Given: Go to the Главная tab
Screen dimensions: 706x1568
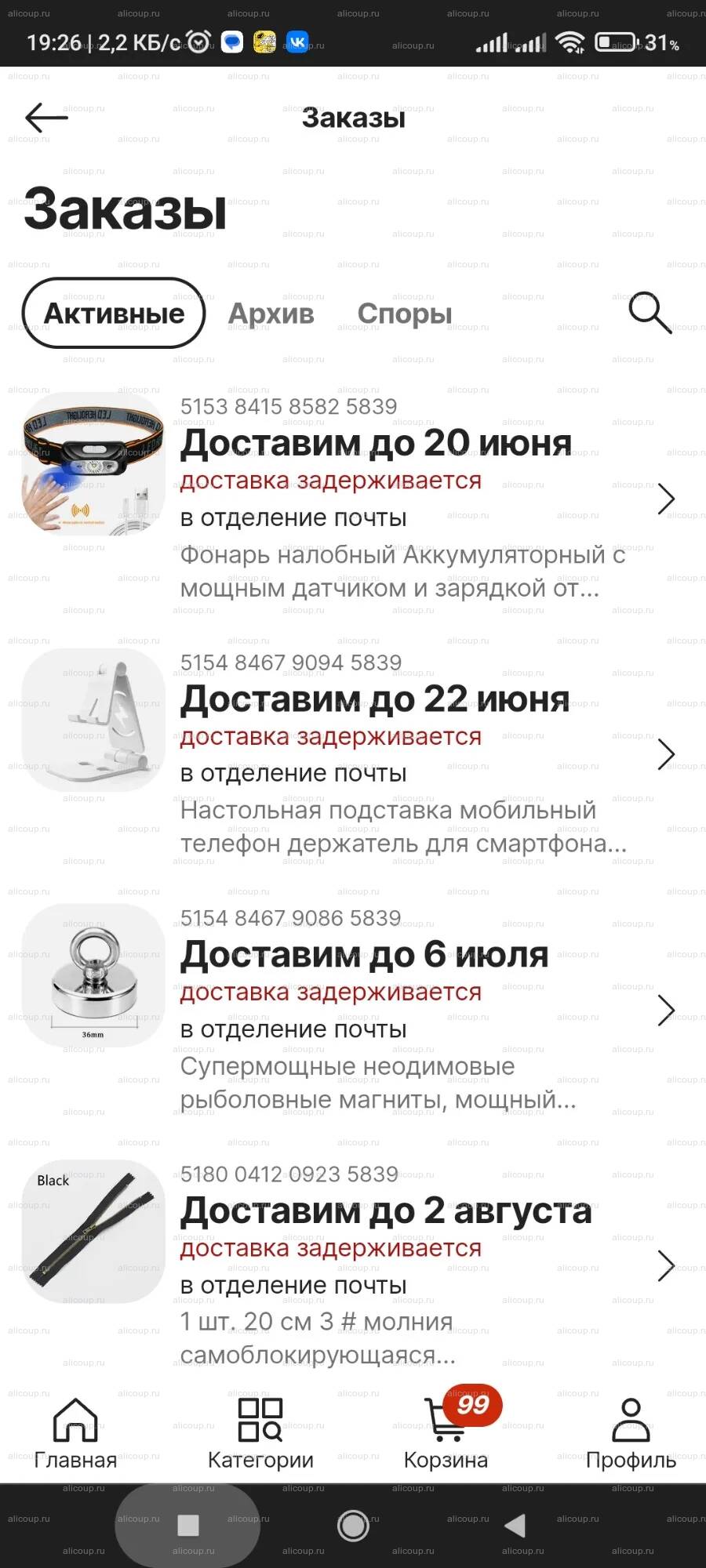Looking at the screenshot, I should [75, 1435].
